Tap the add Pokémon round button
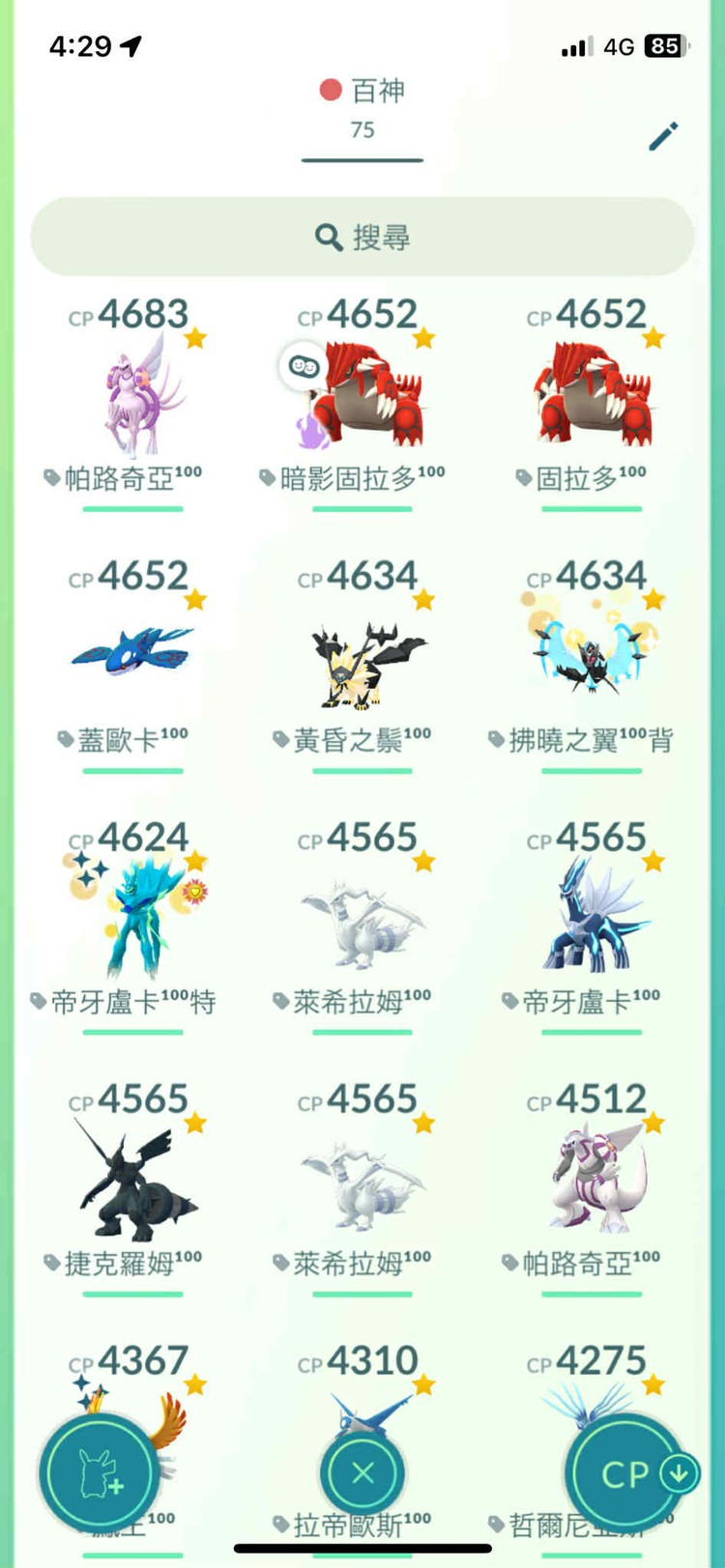Image resolution: width=725 pixels, height=1568 pixels. 99,1473
